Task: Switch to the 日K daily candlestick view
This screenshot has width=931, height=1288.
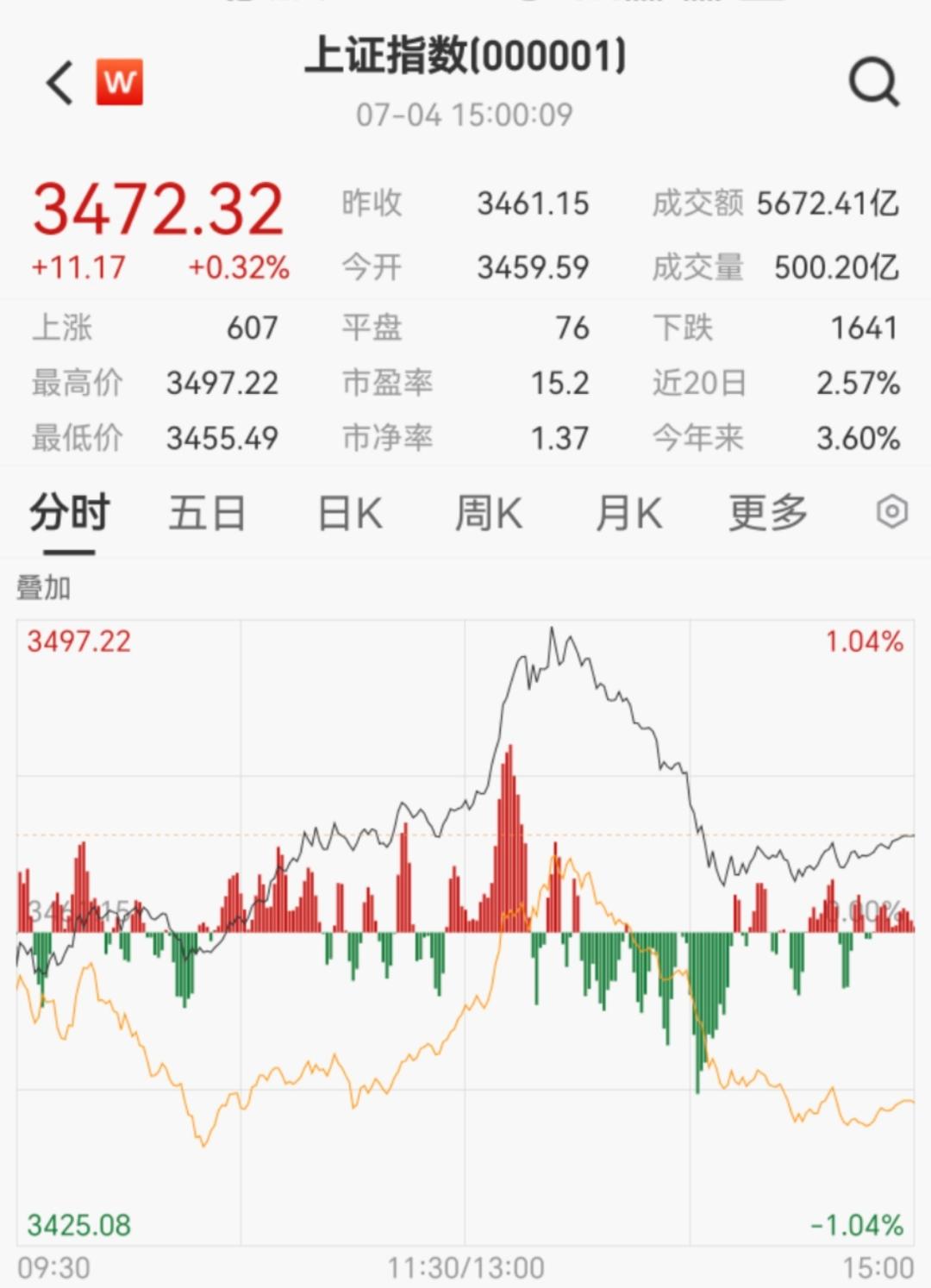Action: (x=347, y=512)
